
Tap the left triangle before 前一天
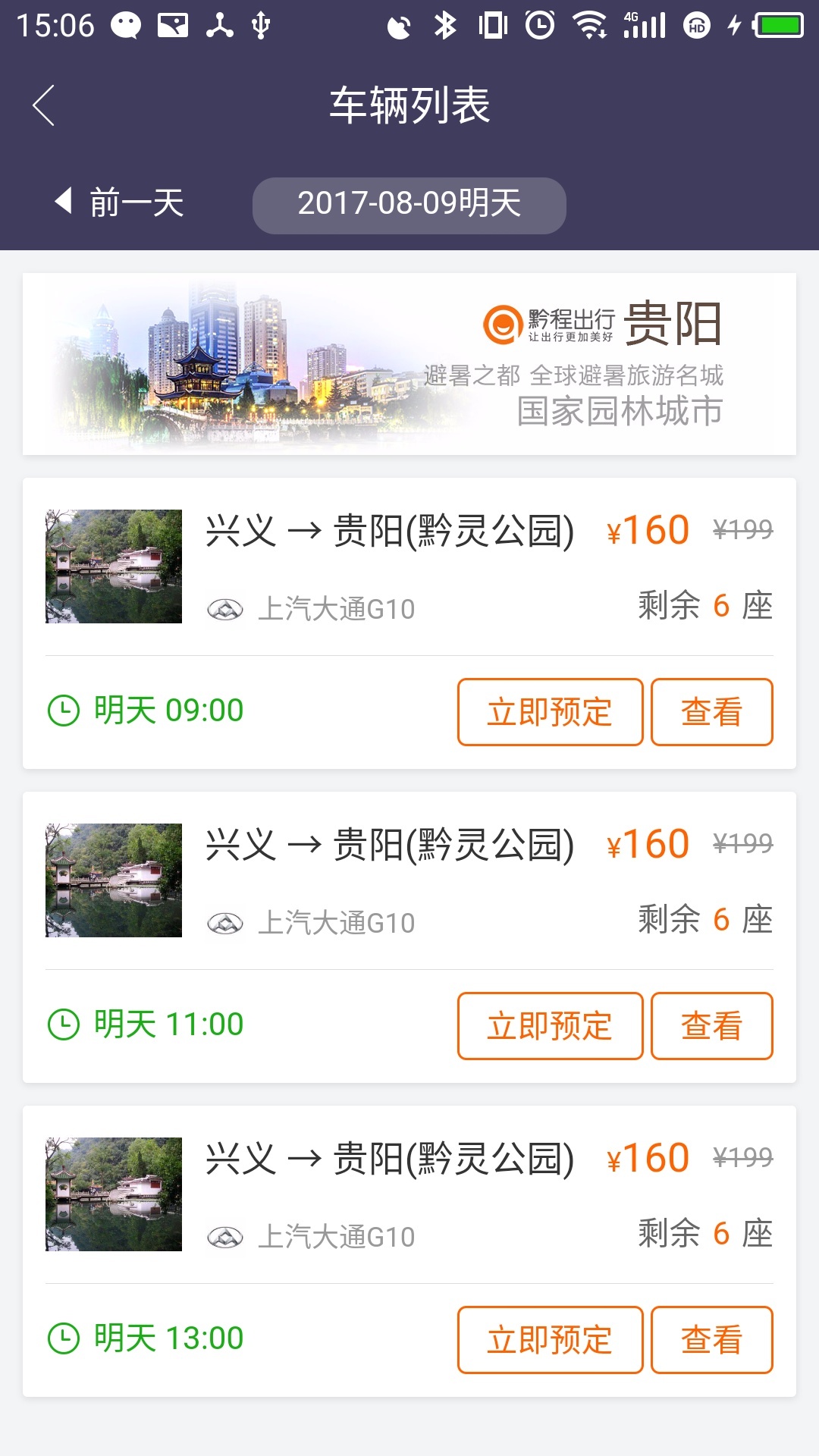tap(64, 203)
